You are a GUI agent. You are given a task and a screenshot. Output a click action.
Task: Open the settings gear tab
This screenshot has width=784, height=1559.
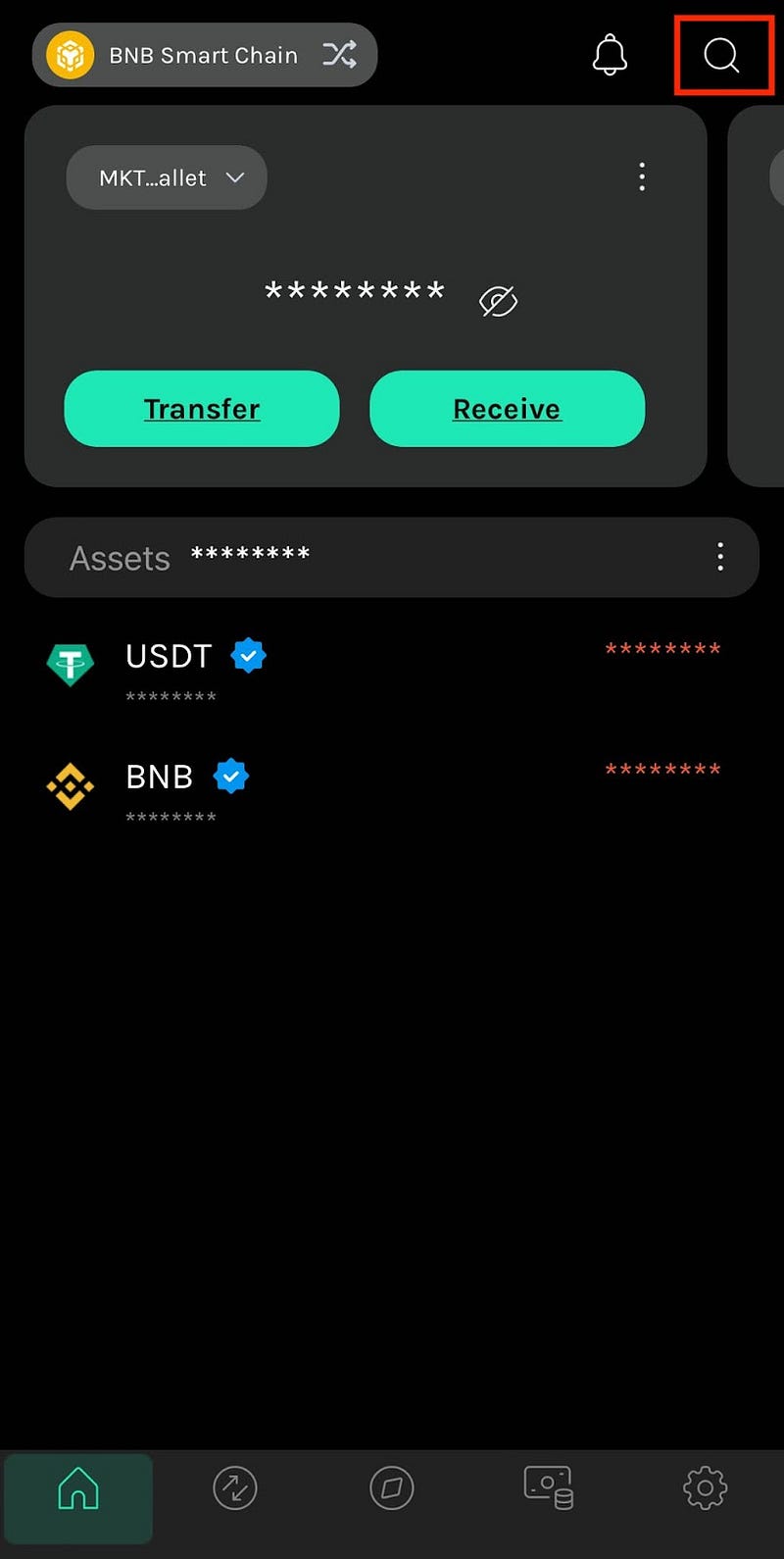(706, 1488)
